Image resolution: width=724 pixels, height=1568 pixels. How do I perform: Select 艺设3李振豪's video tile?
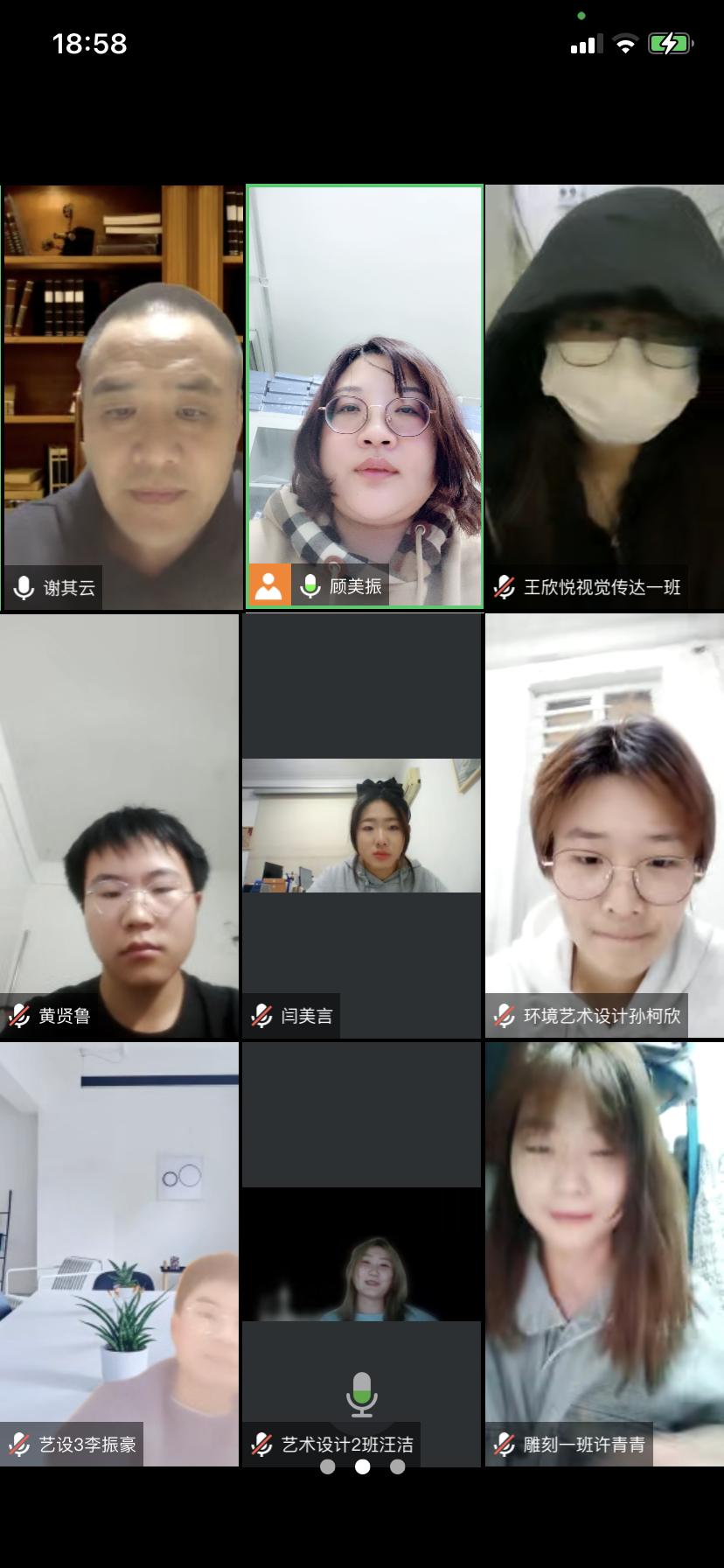pos(119,1253)
